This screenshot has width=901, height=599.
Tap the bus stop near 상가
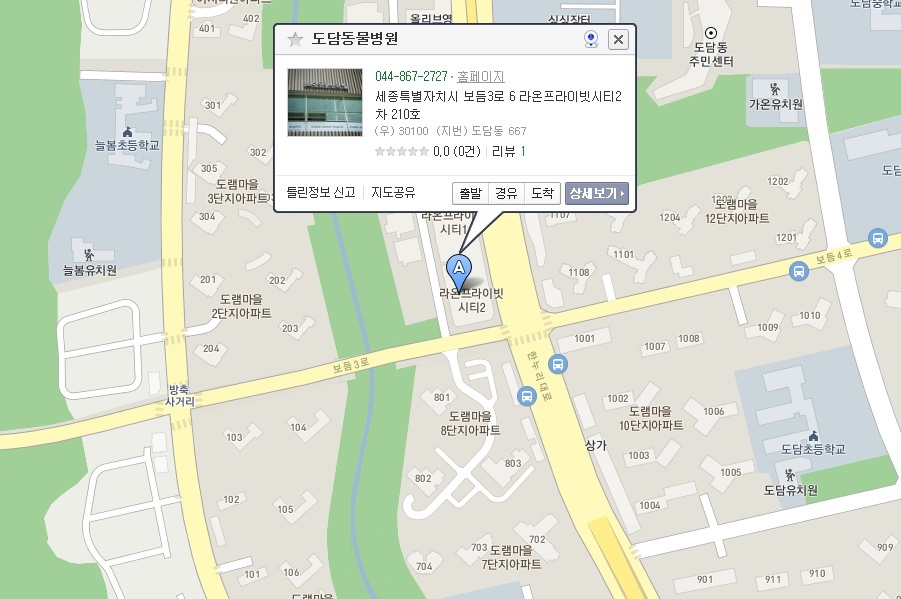[526, 396]
